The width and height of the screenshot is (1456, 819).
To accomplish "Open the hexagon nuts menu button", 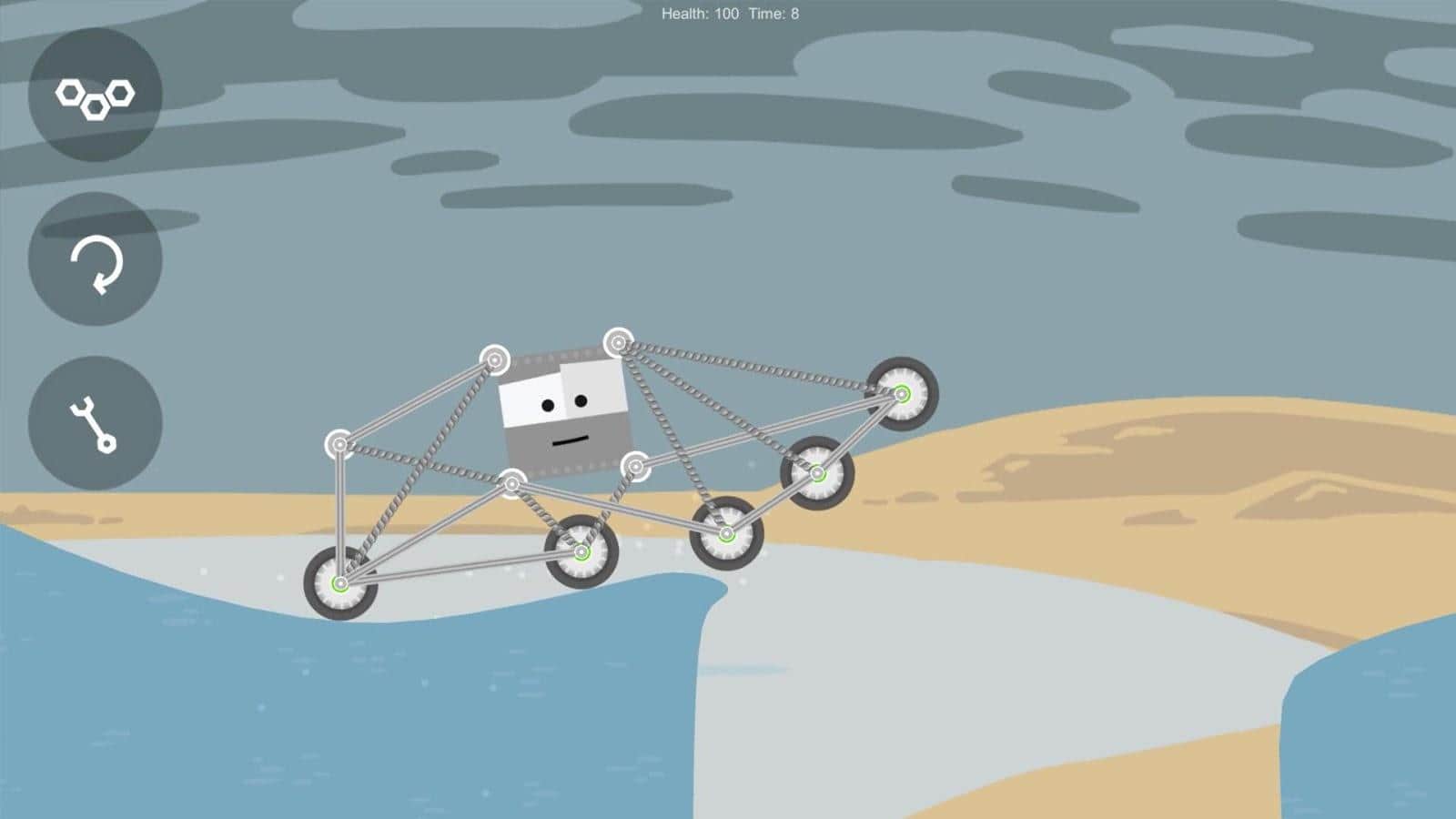I will [x=95, y=95].
